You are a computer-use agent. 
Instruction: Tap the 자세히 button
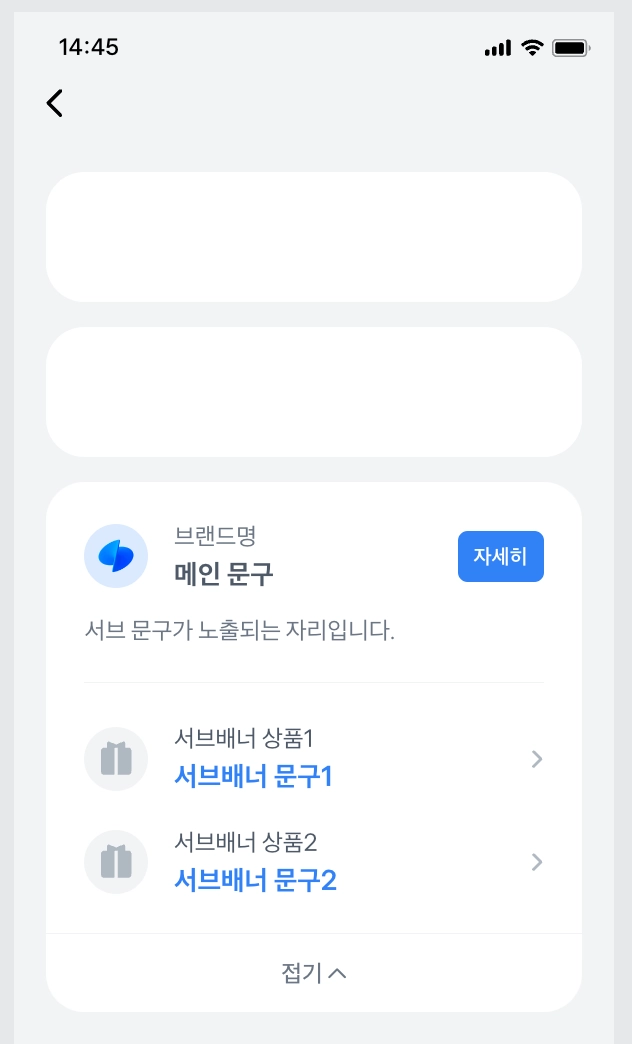click(500, 556)
